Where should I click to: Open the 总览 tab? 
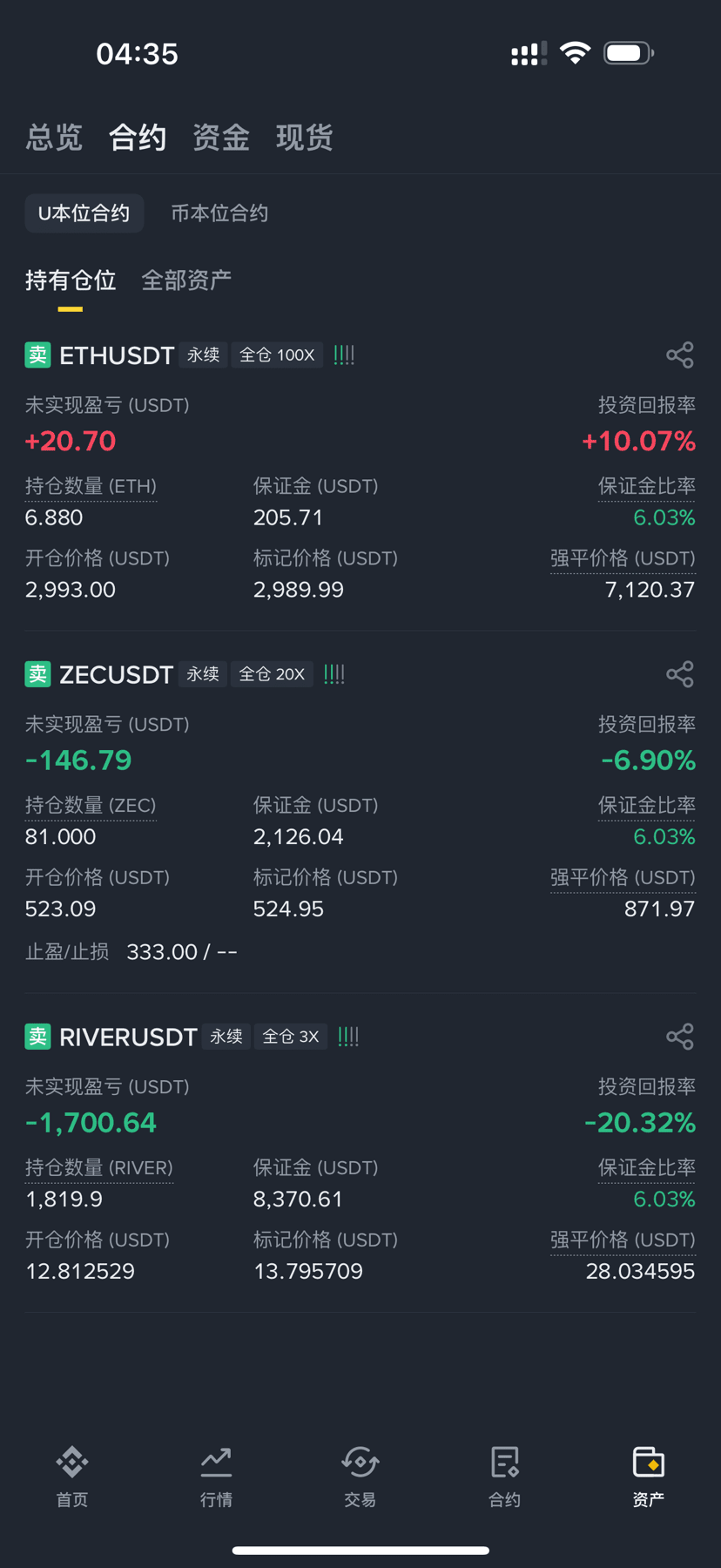[x=53, y=138]
